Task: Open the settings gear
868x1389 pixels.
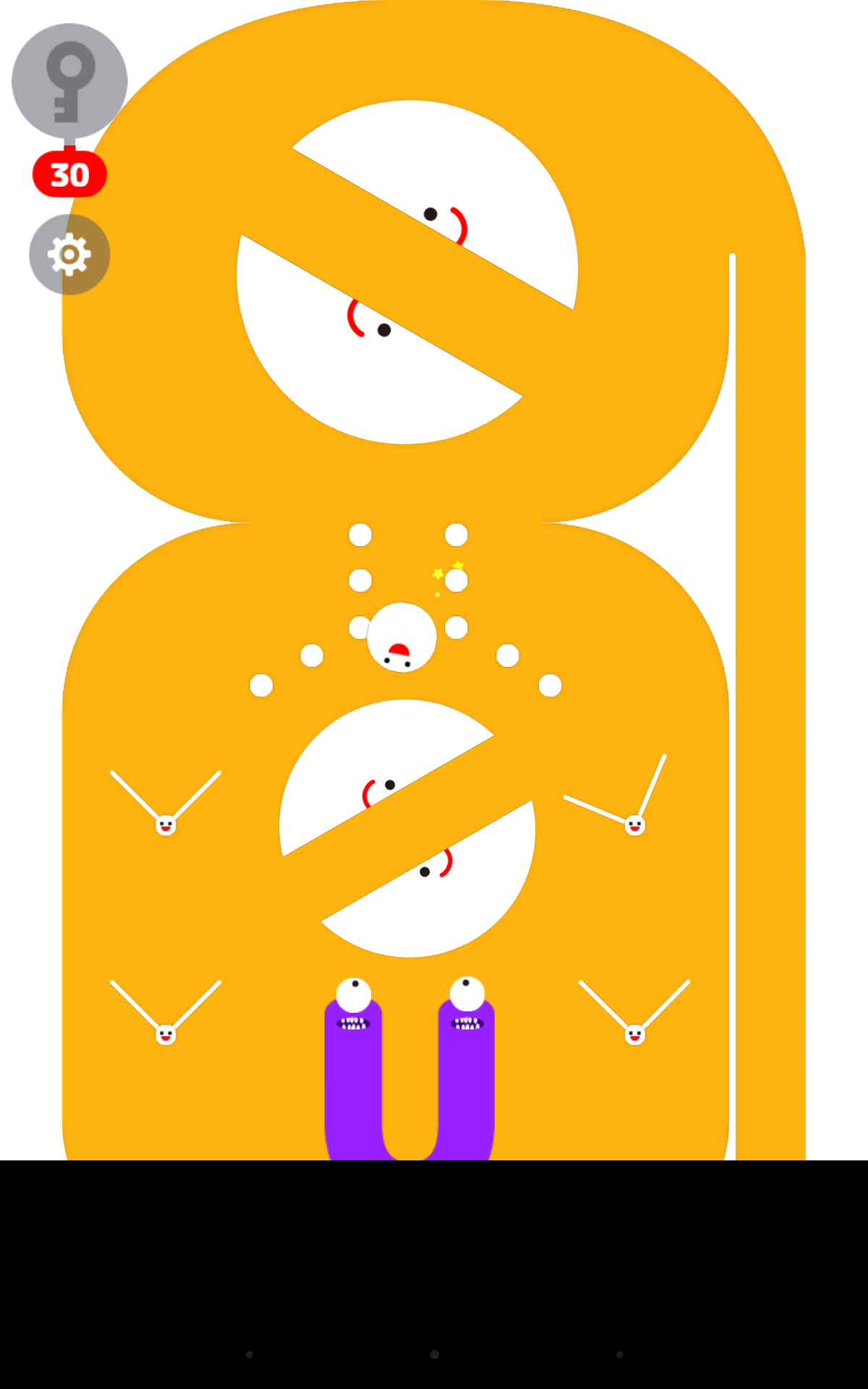Action: [69, 255]
